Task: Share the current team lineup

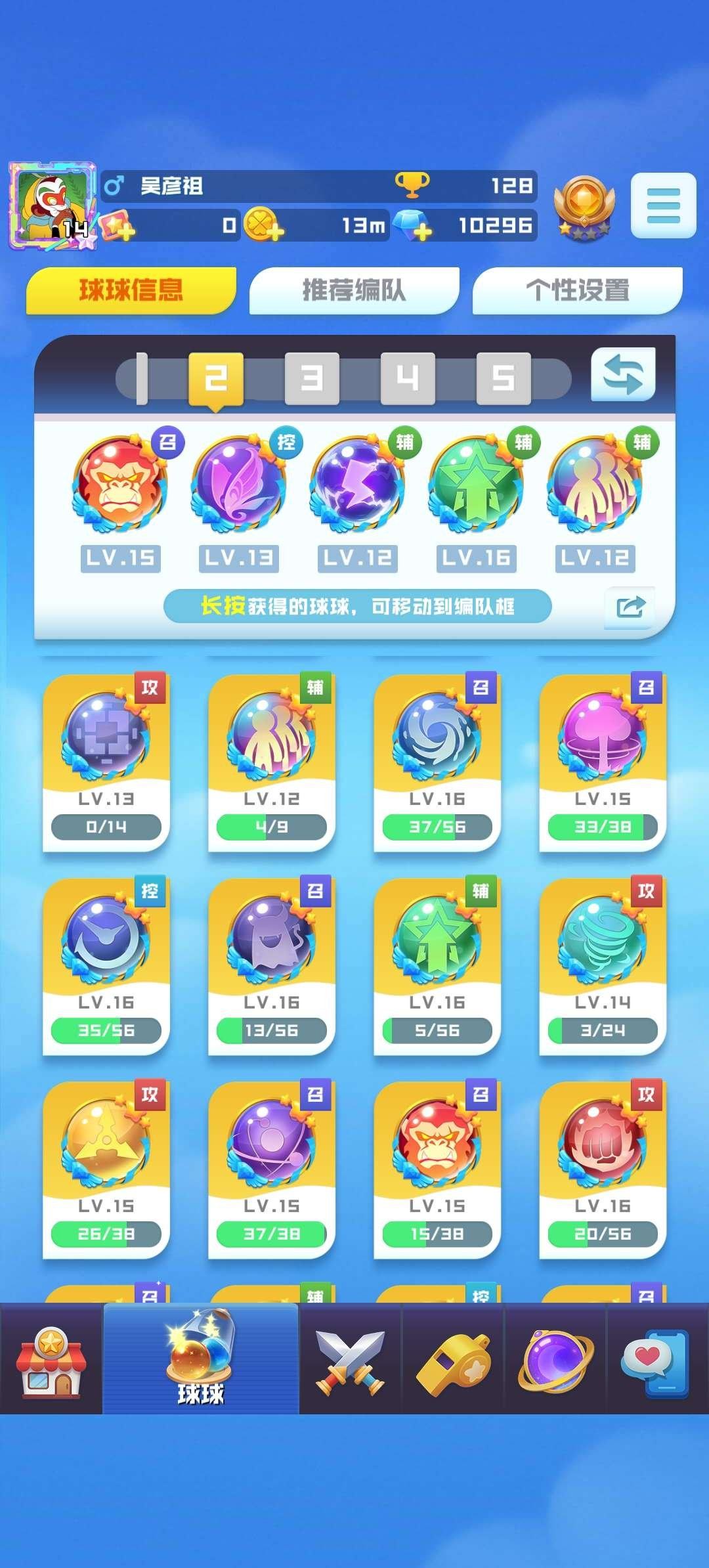Action: (630, 607)
